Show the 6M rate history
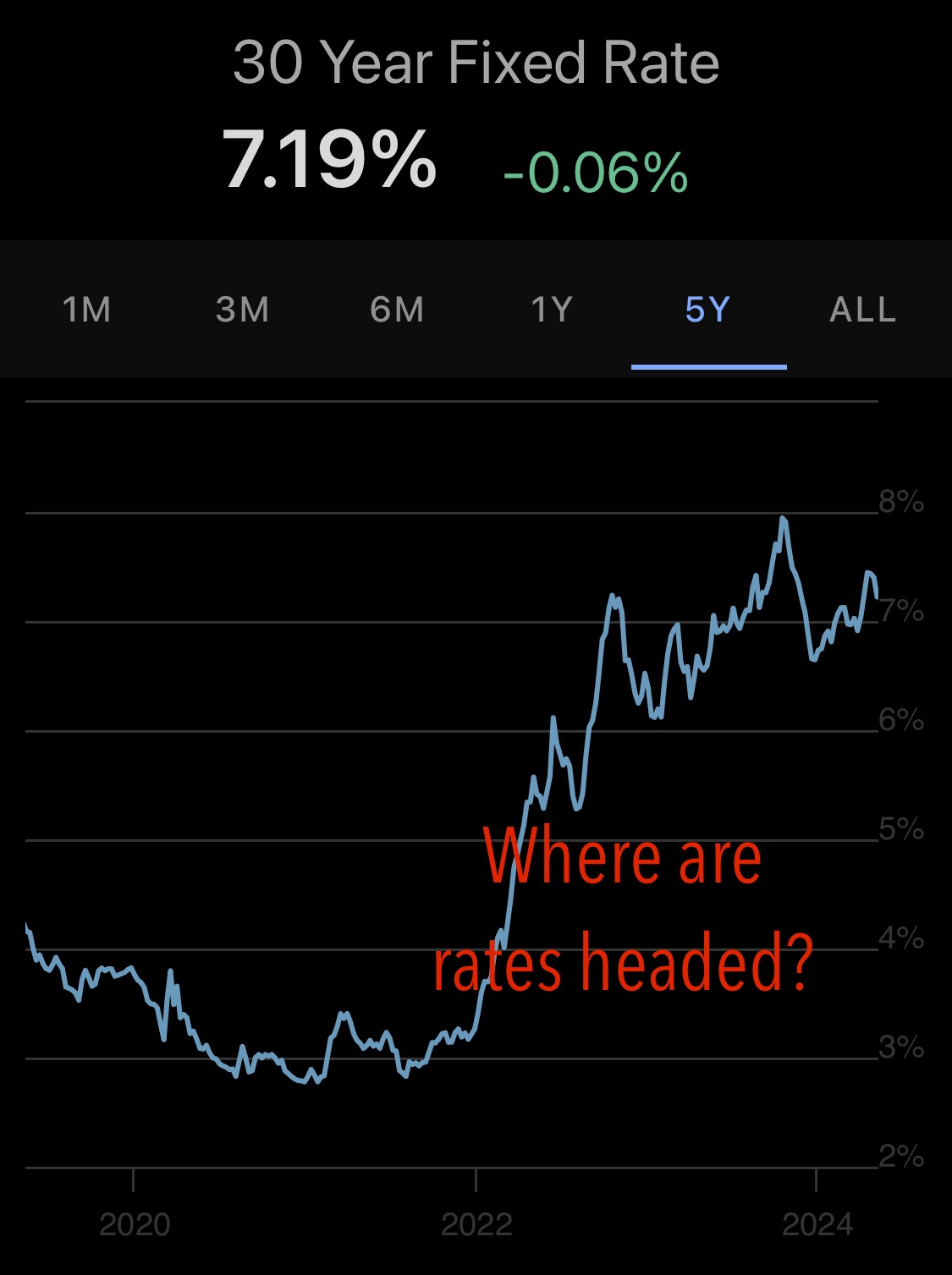The image size is (952, 1275). tap(397, 310)
